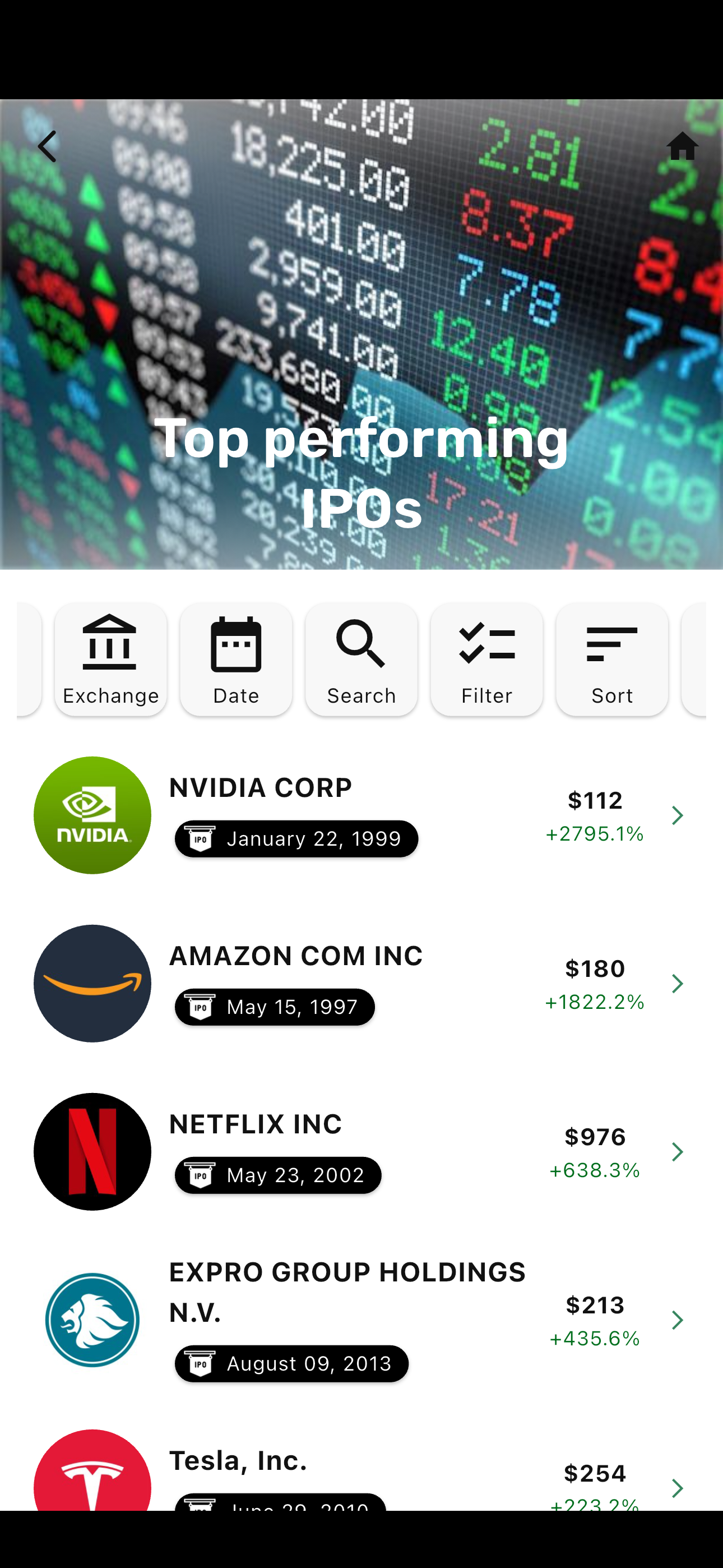This screenshot has height=1568, width=723.
Task: Open the Exchange option
Action: [x=111, y=659]
